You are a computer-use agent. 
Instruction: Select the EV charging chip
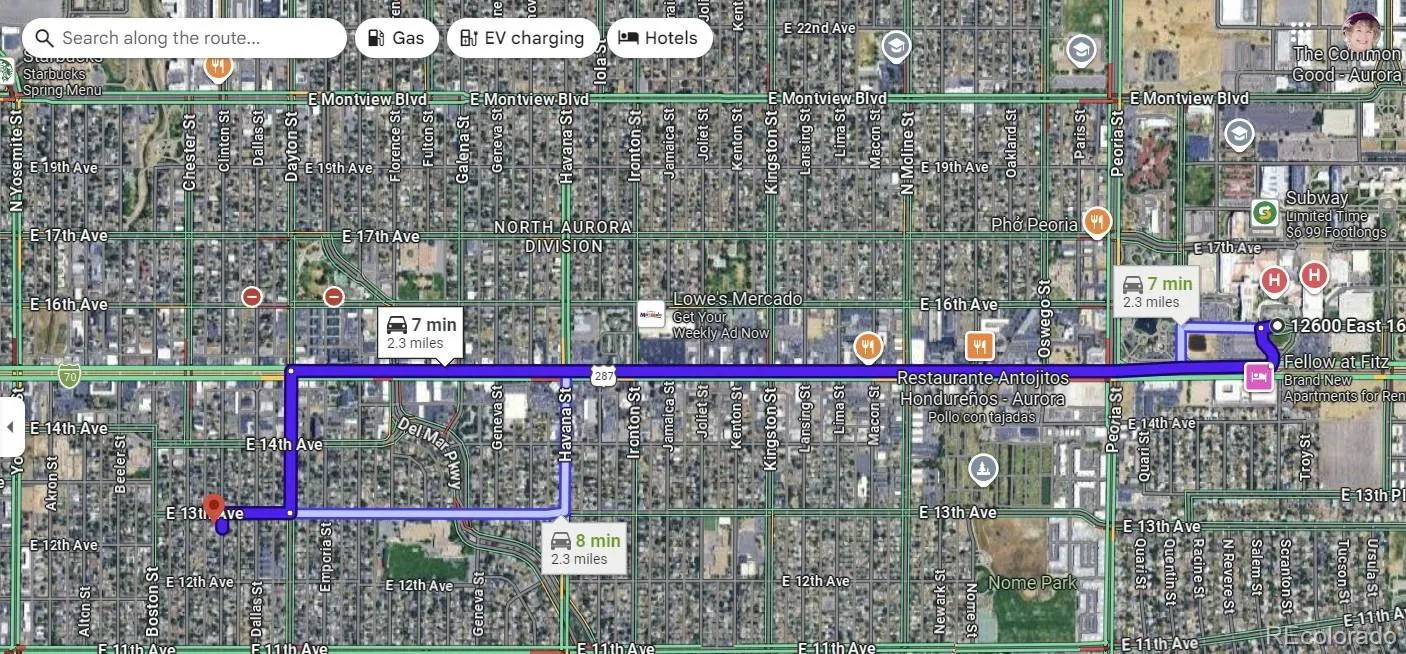click(522, 38)
